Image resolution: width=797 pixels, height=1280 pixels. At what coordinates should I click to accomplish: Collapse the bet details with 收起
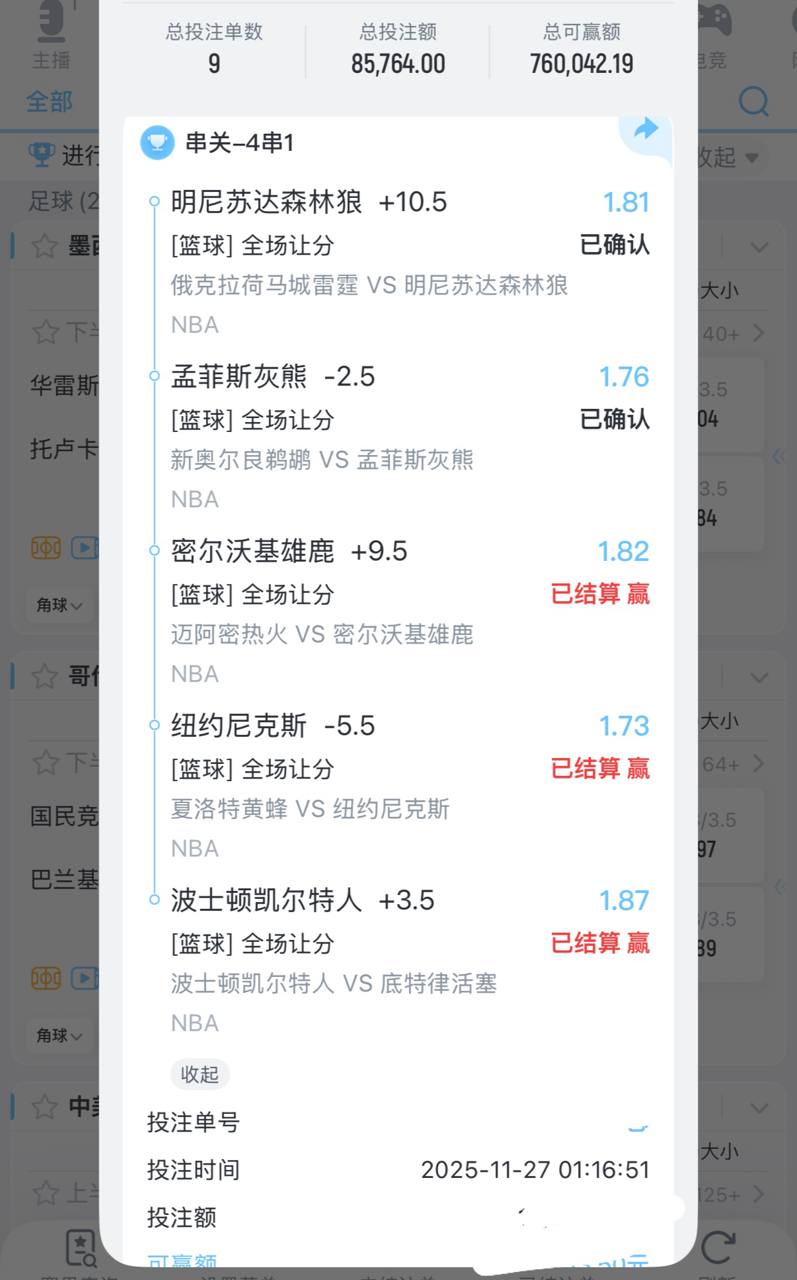pyautogui.click(x=200, y=1074)
